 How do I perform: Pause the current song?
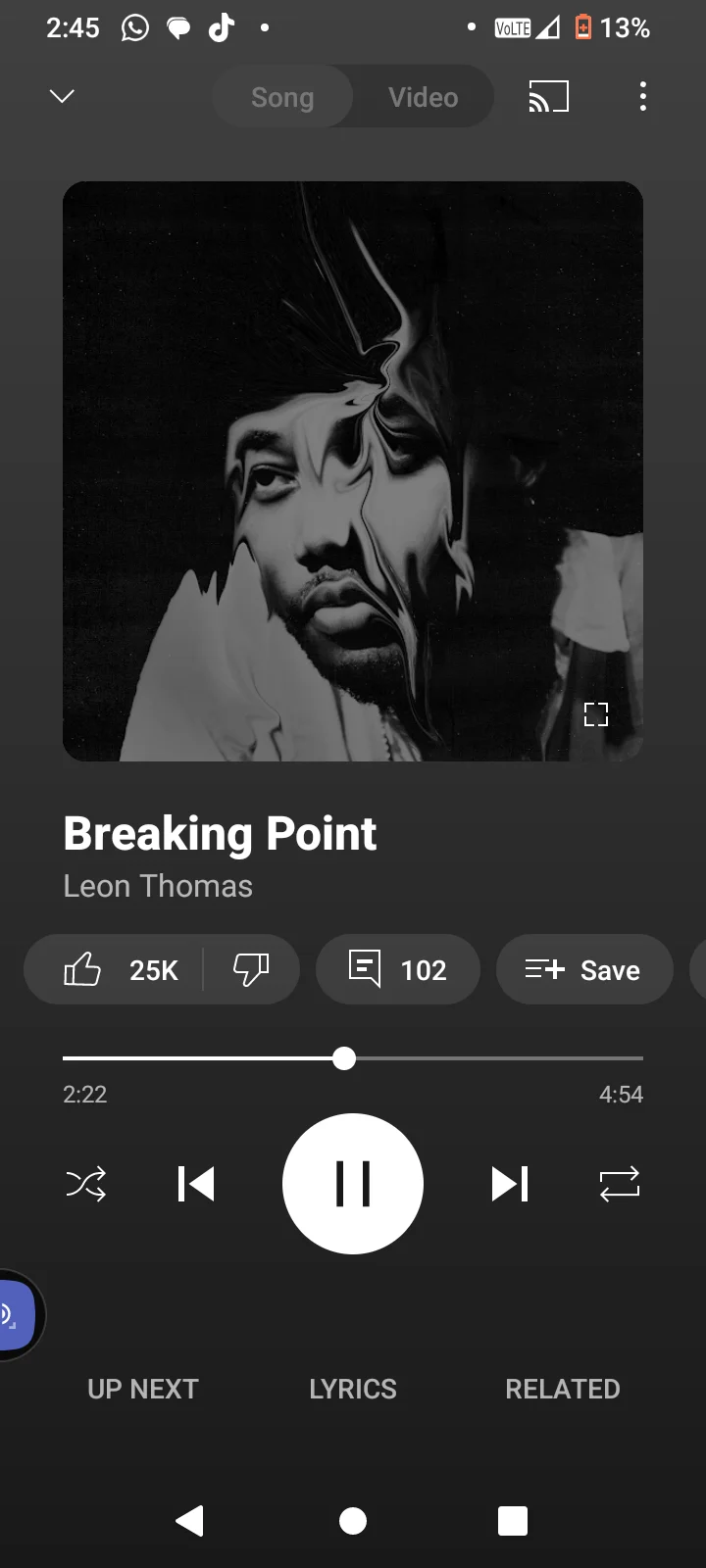(353, 1184)
